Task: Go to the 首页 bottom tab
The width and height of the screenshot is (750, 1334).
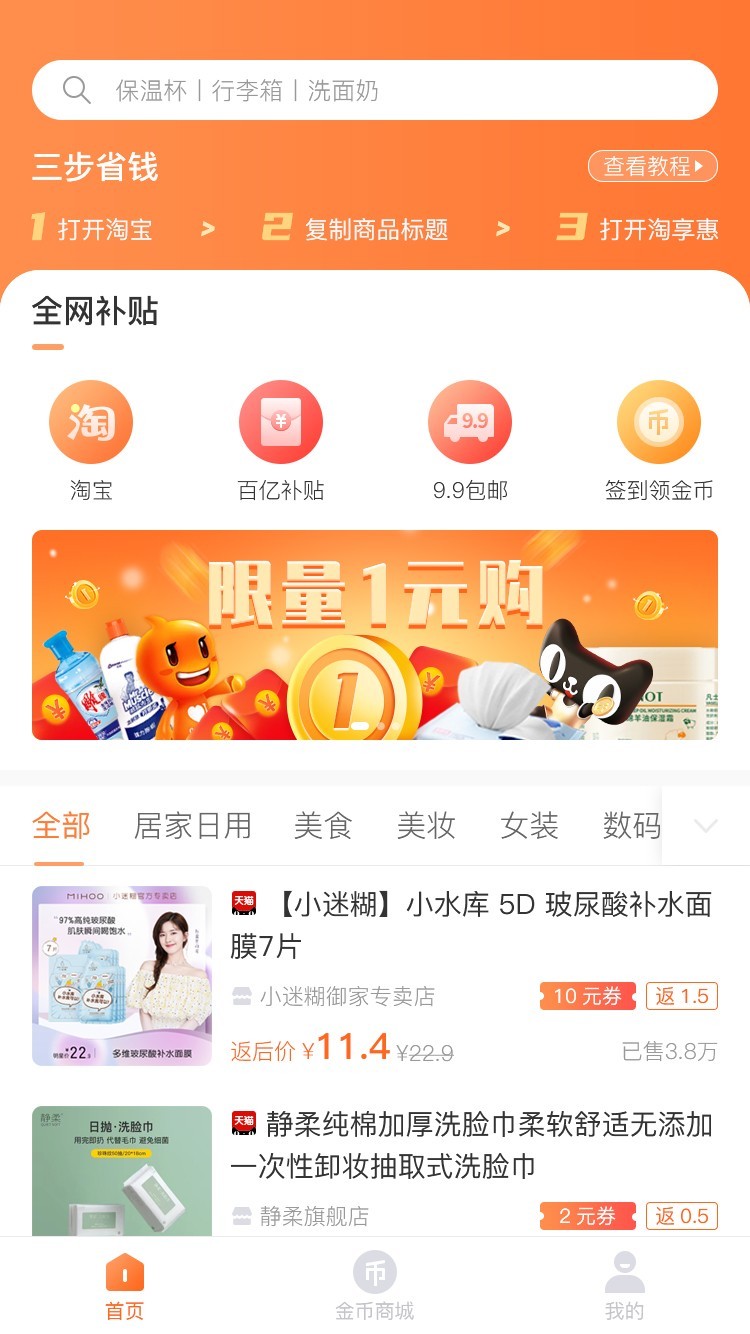Action: pyautogui.click(x=125, y=1286)
